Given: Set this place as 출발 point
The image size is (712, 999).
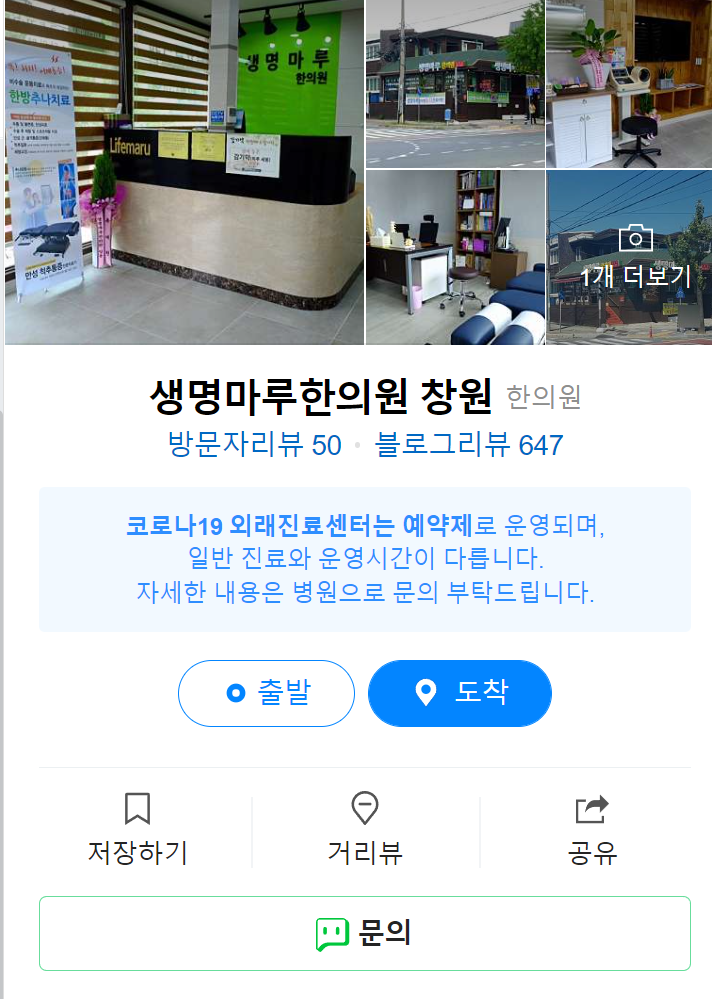Looking at the screenshot, I should pos(266,693).
